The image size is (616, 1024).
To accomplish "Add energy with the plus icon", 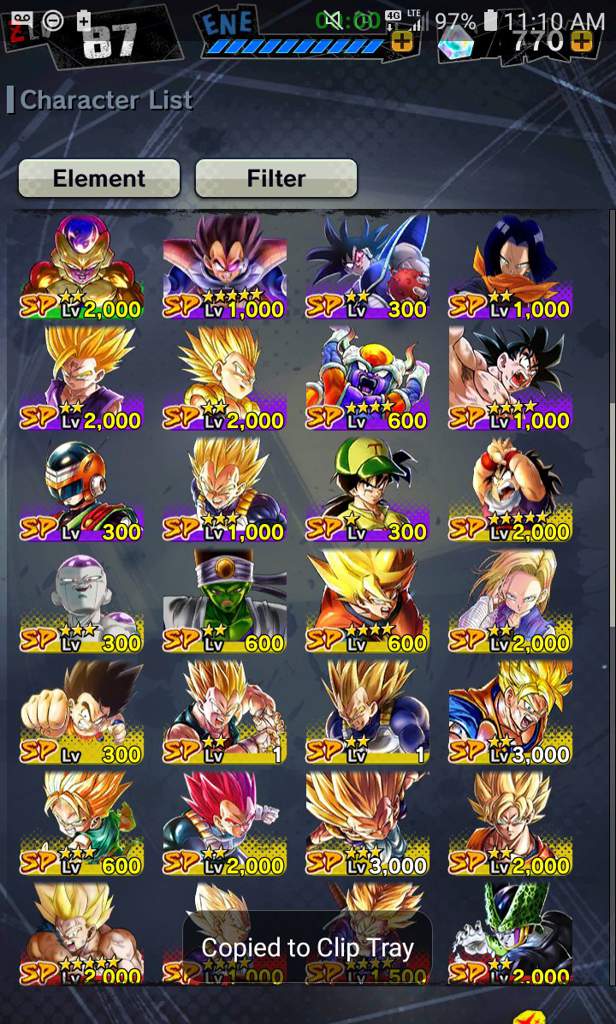I will coord(402,42).
